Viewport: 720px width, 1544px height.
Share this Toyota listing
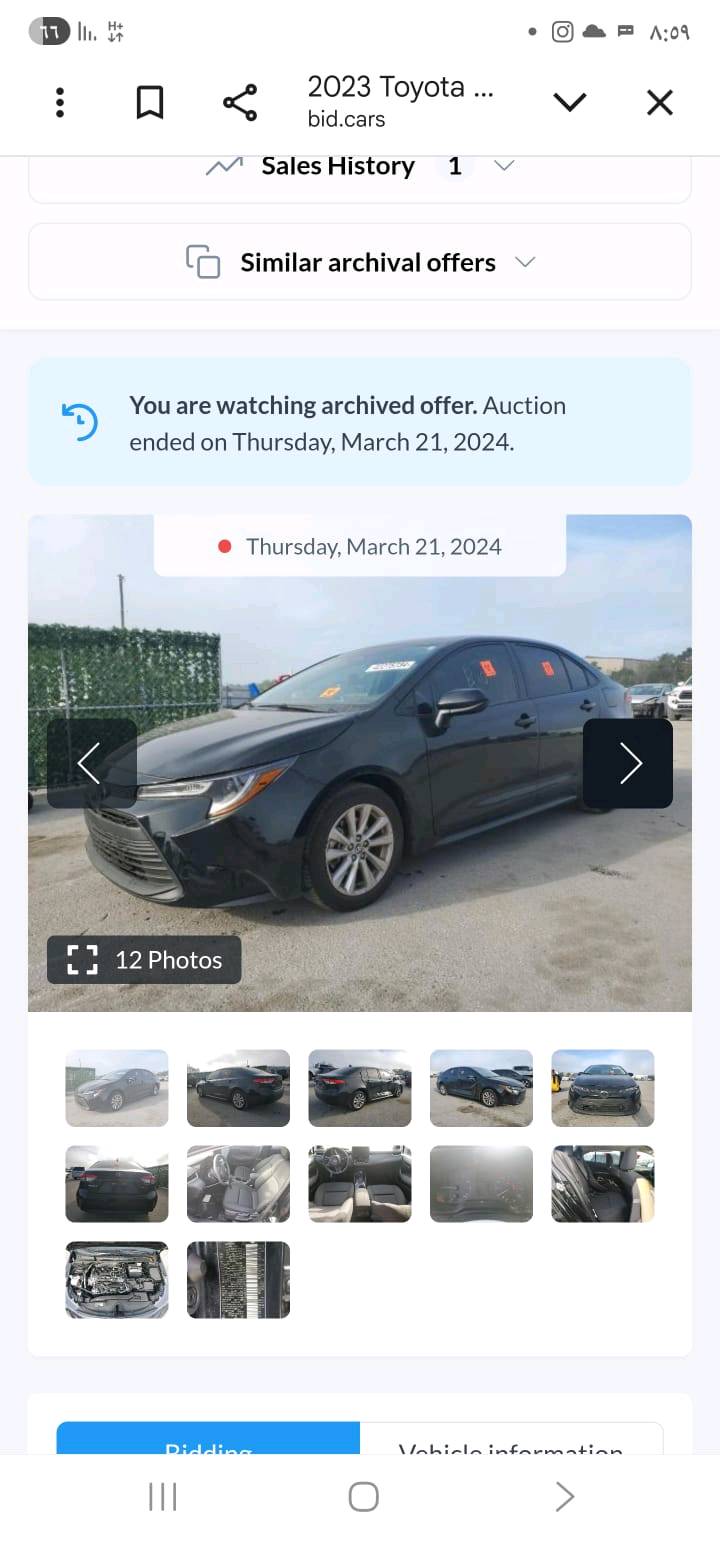[240, 102]
